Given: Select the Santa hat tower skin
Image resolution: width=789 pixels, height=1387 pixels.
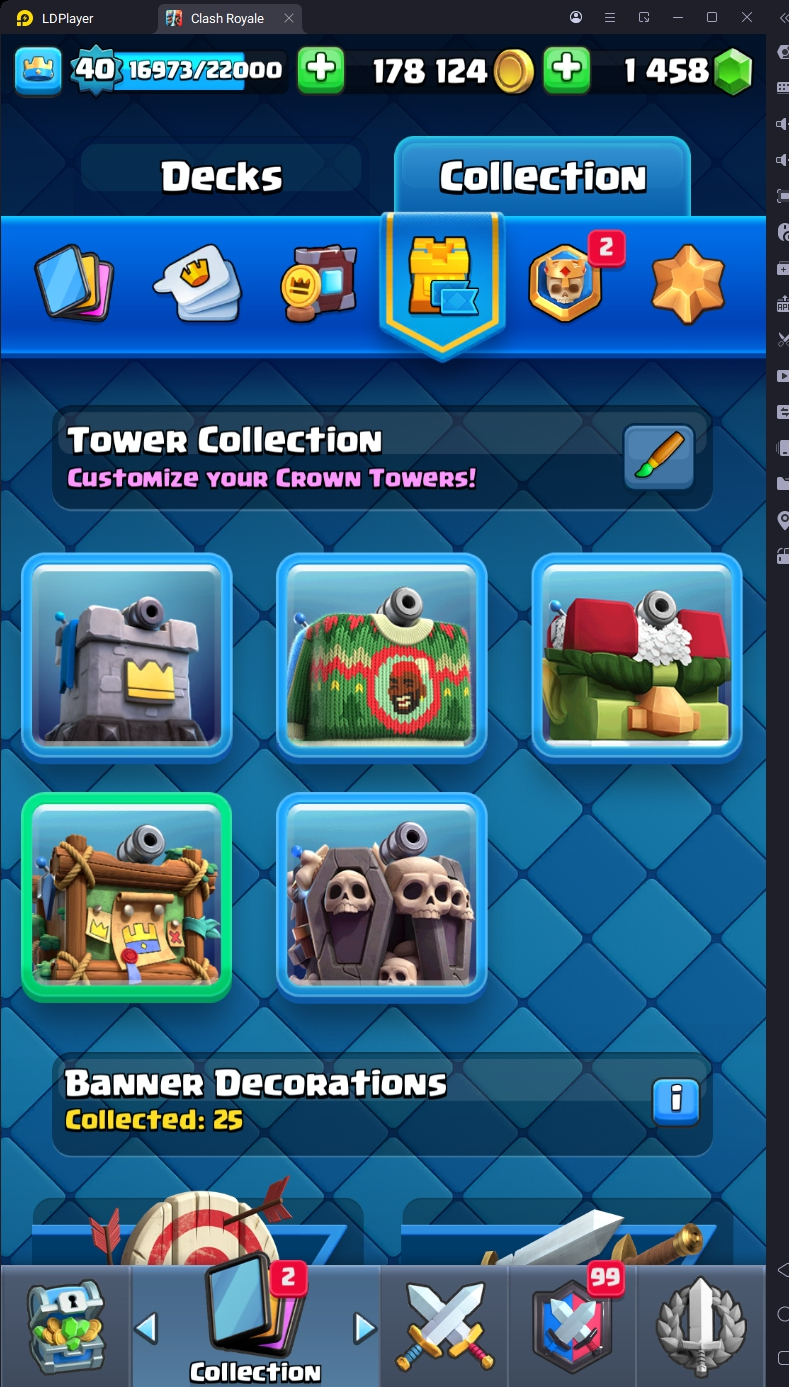Looking at the screenshot, I should pos(636,657).
